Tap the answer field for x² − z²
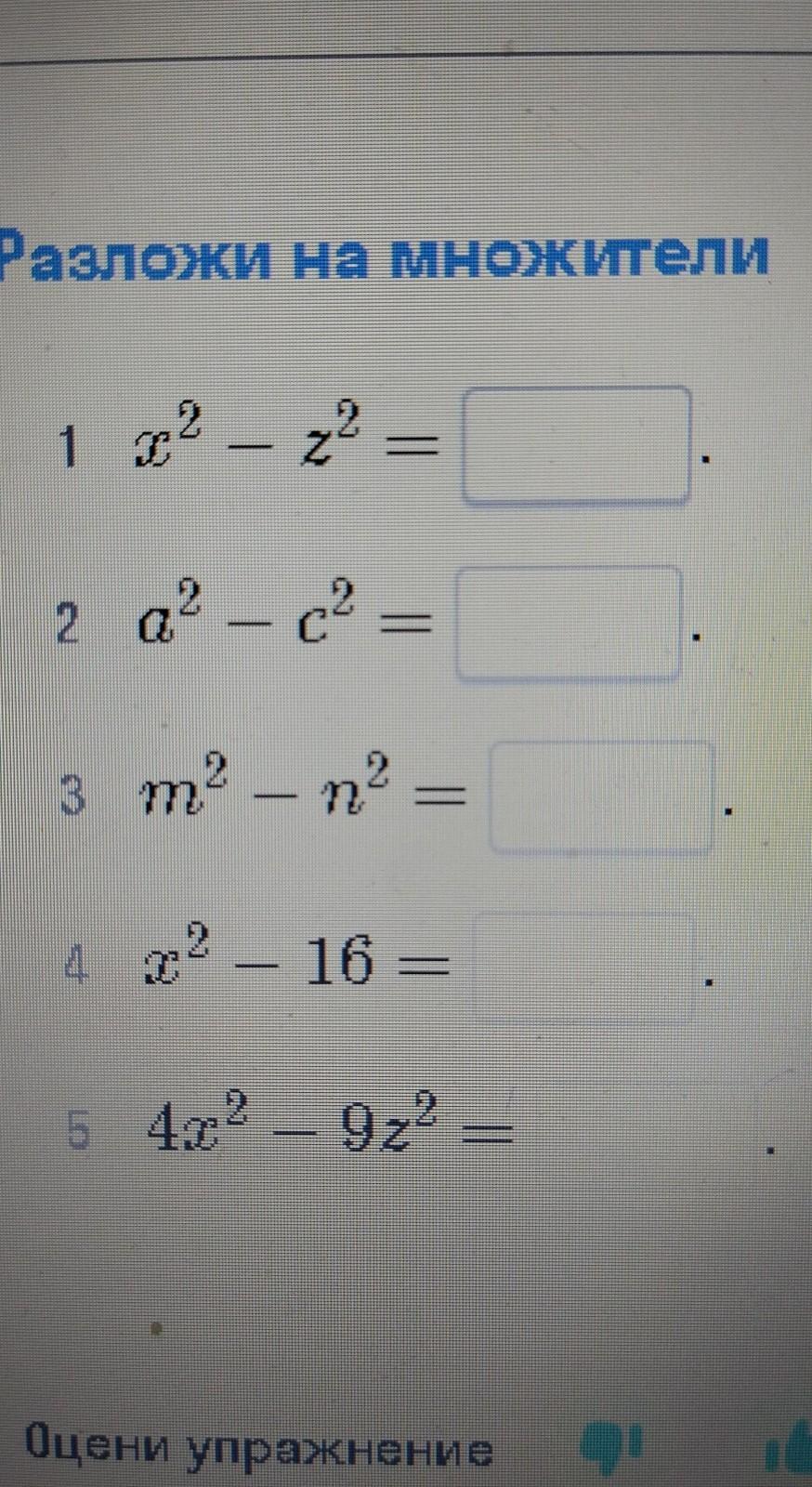This screenshot has height=1487, width=812. (576, 446)
